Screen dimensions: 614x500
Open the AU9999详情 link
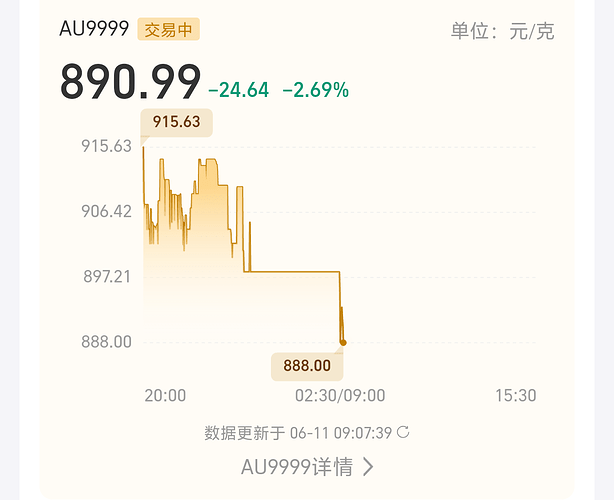click(307, 467)
